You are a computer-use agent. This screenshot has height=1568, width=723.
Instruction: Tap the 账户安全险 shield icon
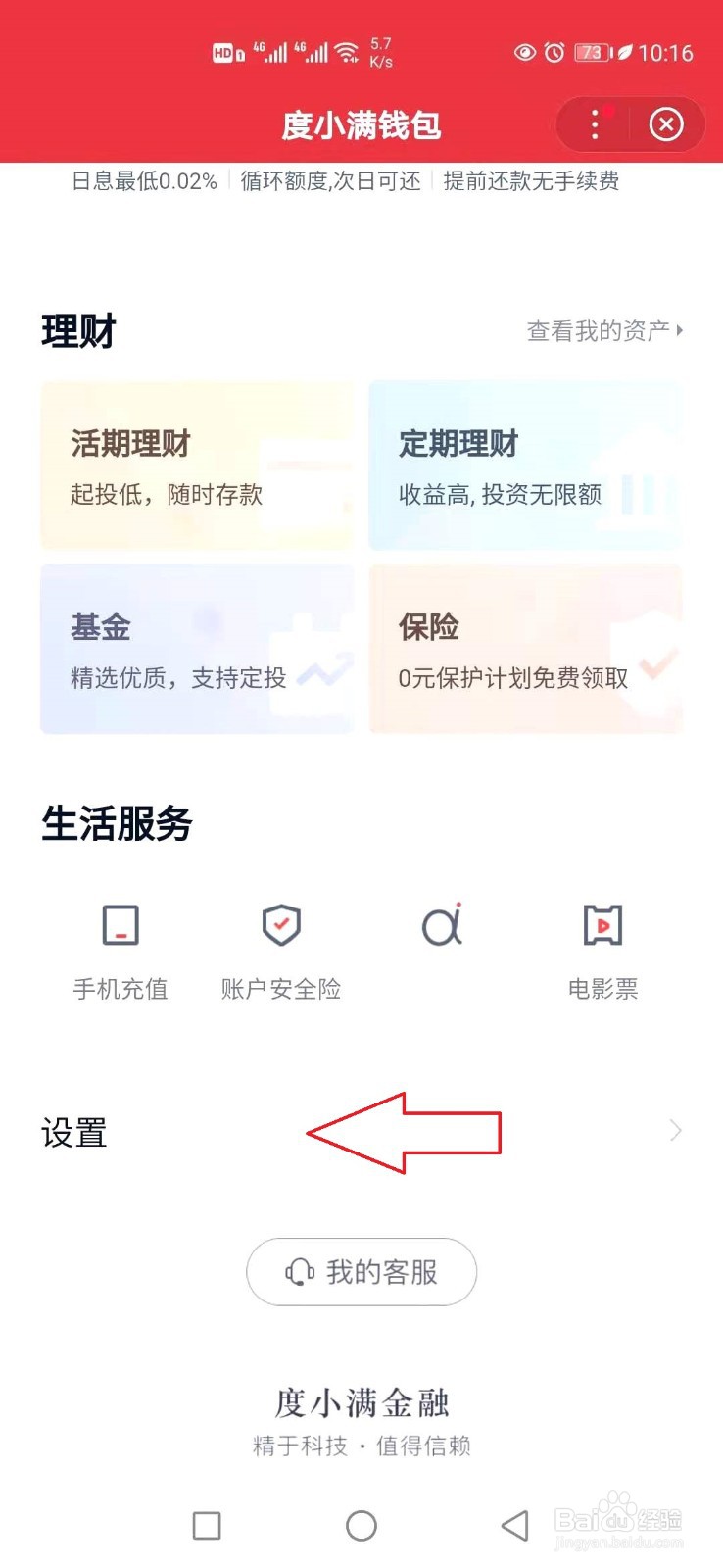(x=281, y=924)
